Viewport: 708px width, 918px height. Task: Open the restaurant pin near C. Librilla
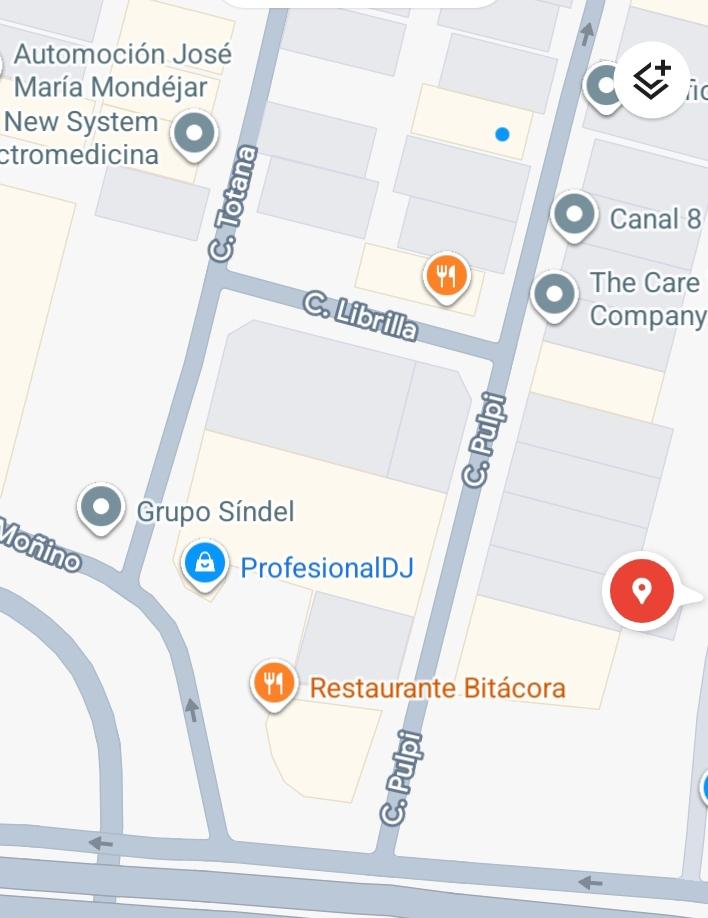pos(446,274)
